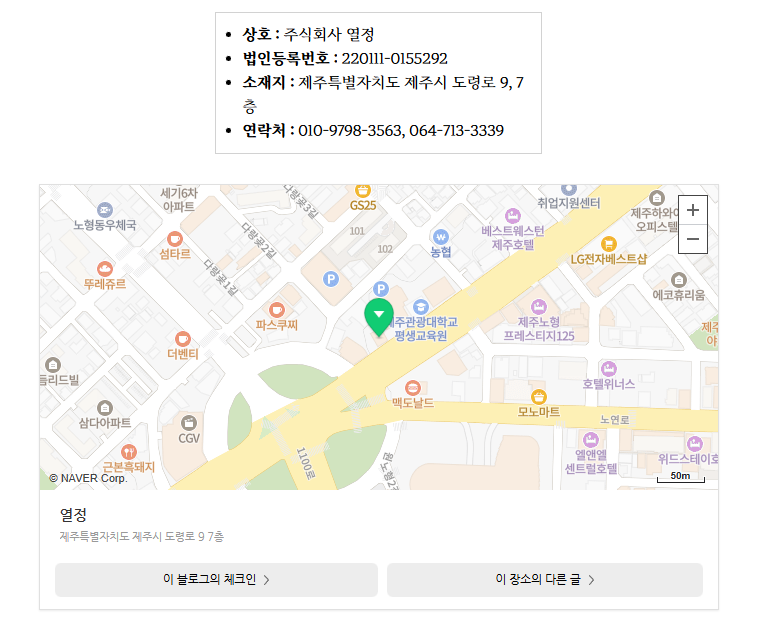Viewport: 760px width, 636px height.
Task: Tap the green location pin on map
Action: [379, 316]
